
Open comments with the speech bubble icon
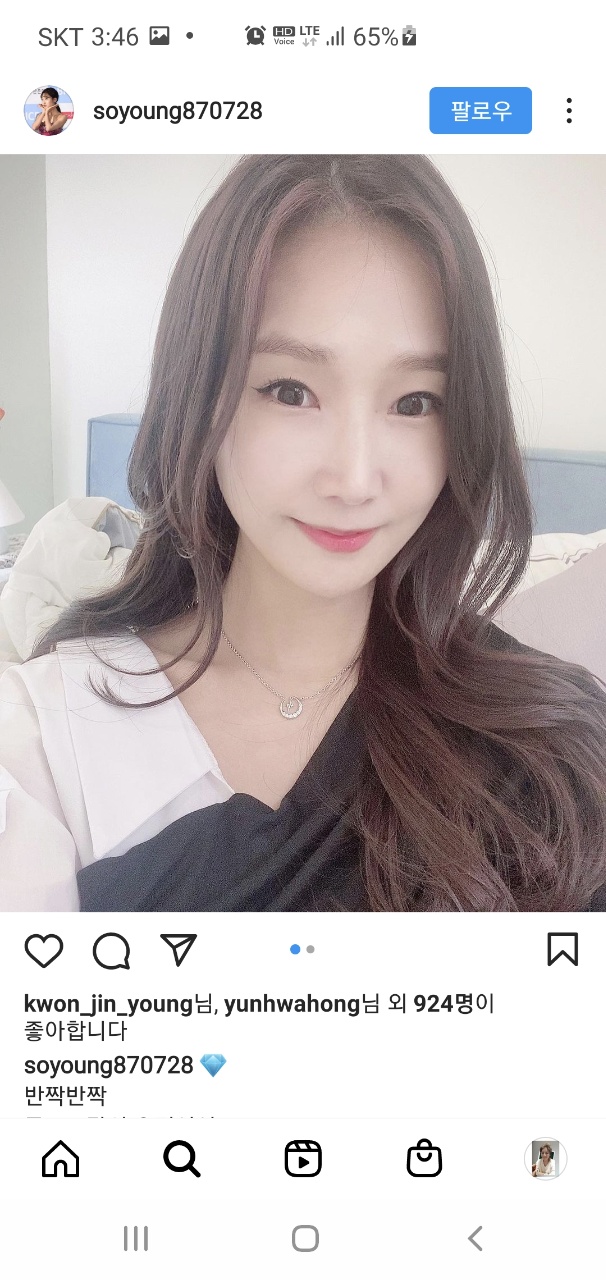[x=111, y=951]
